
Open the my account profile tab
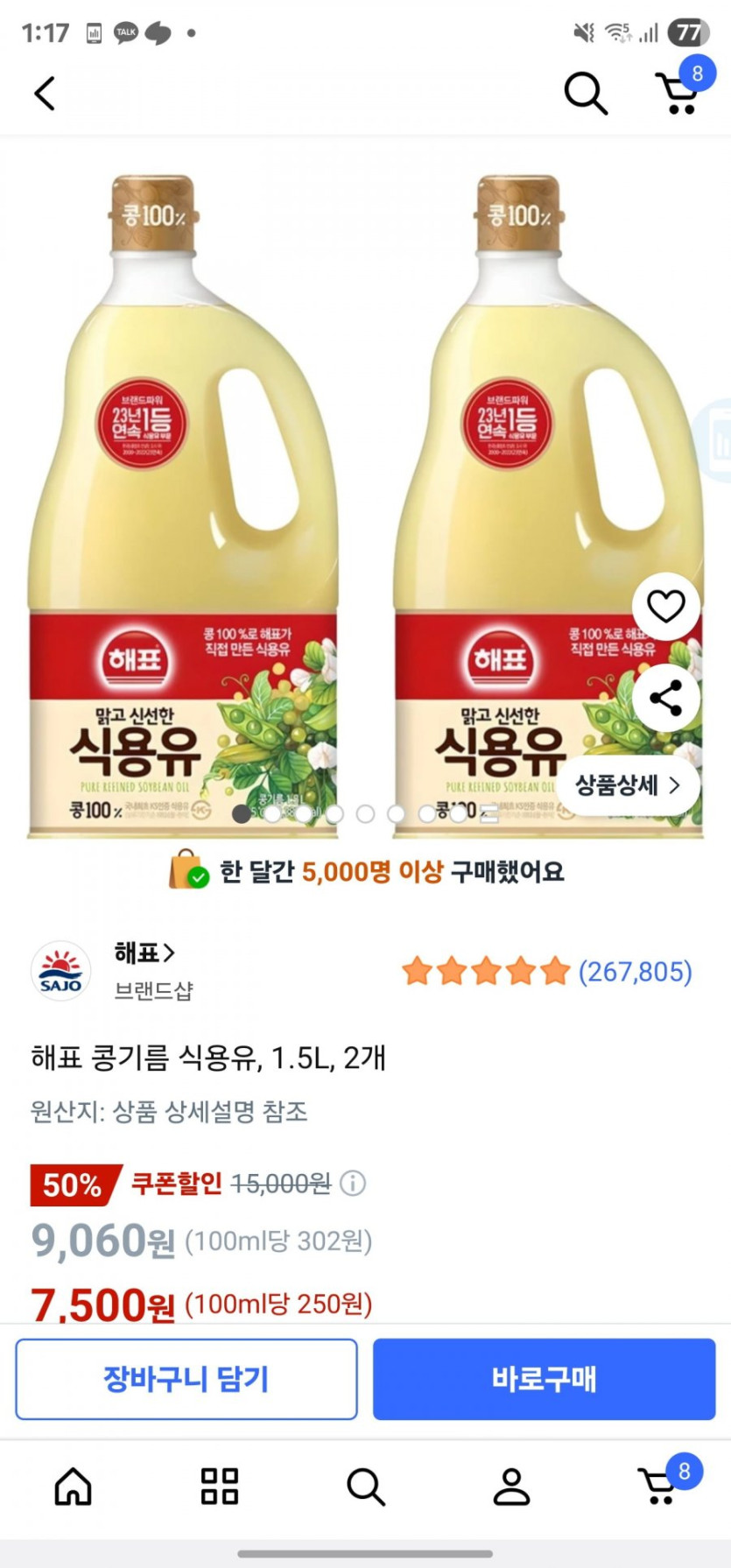tap(511, 1487)
